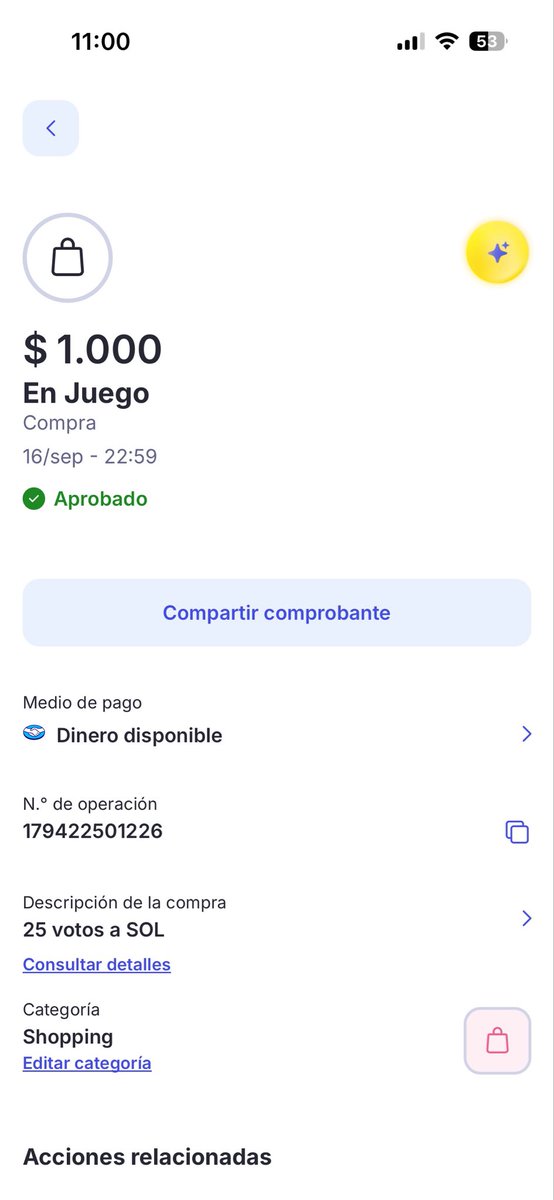Copy the operation number
Screen dimensions: 554x1200
click(517, 832)
